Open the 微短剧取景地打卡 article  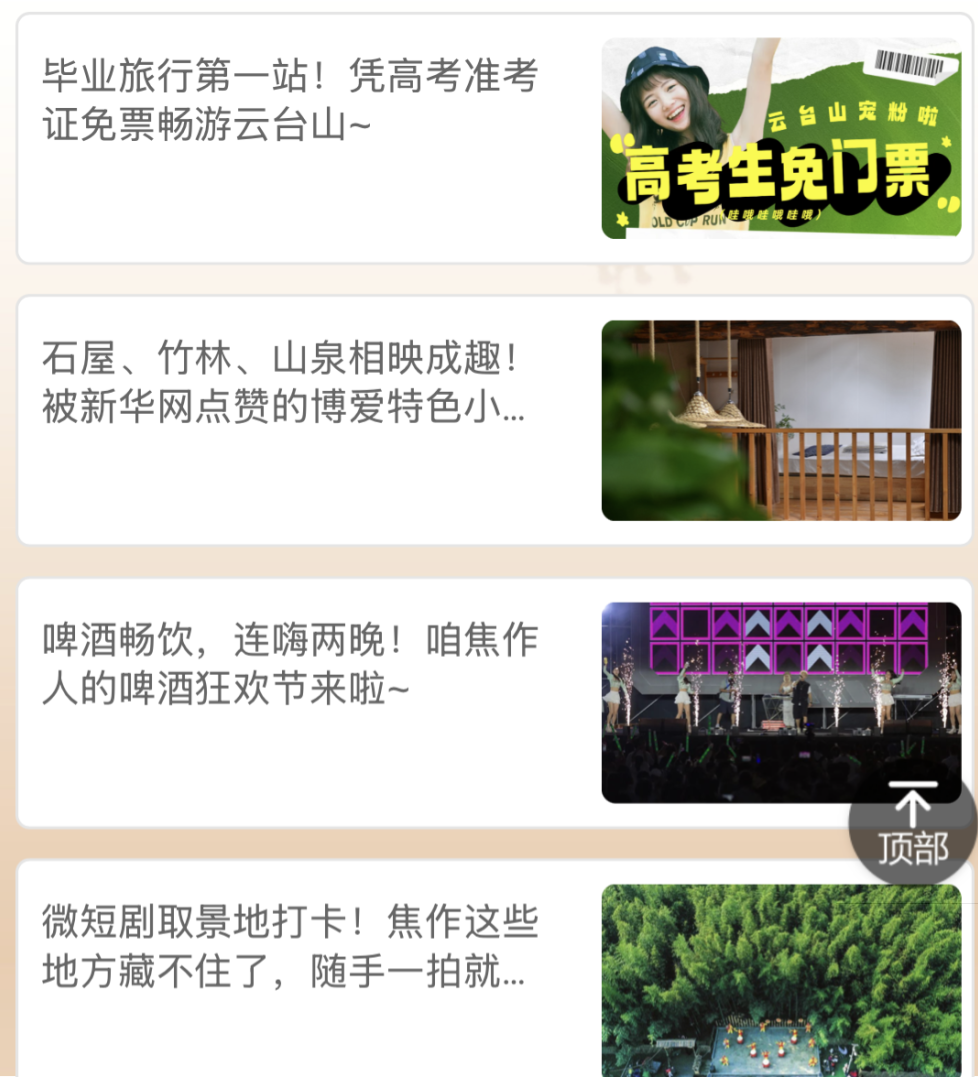[x=290, y=945]
